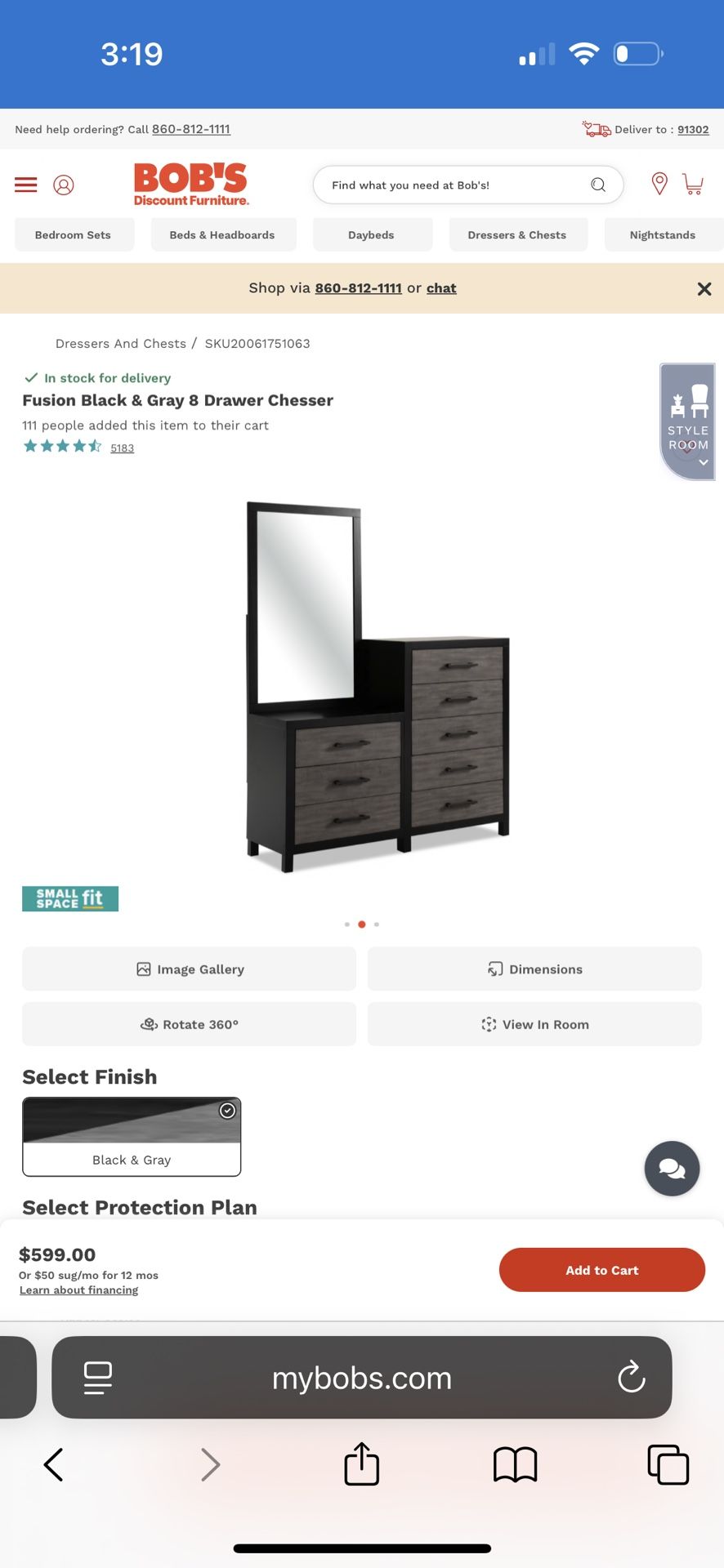Viewport: 724px width, 1568px height.
Task: Open Dressers And Chests breadcrumb
Action: pyautogui.click(x=121, y=343)
